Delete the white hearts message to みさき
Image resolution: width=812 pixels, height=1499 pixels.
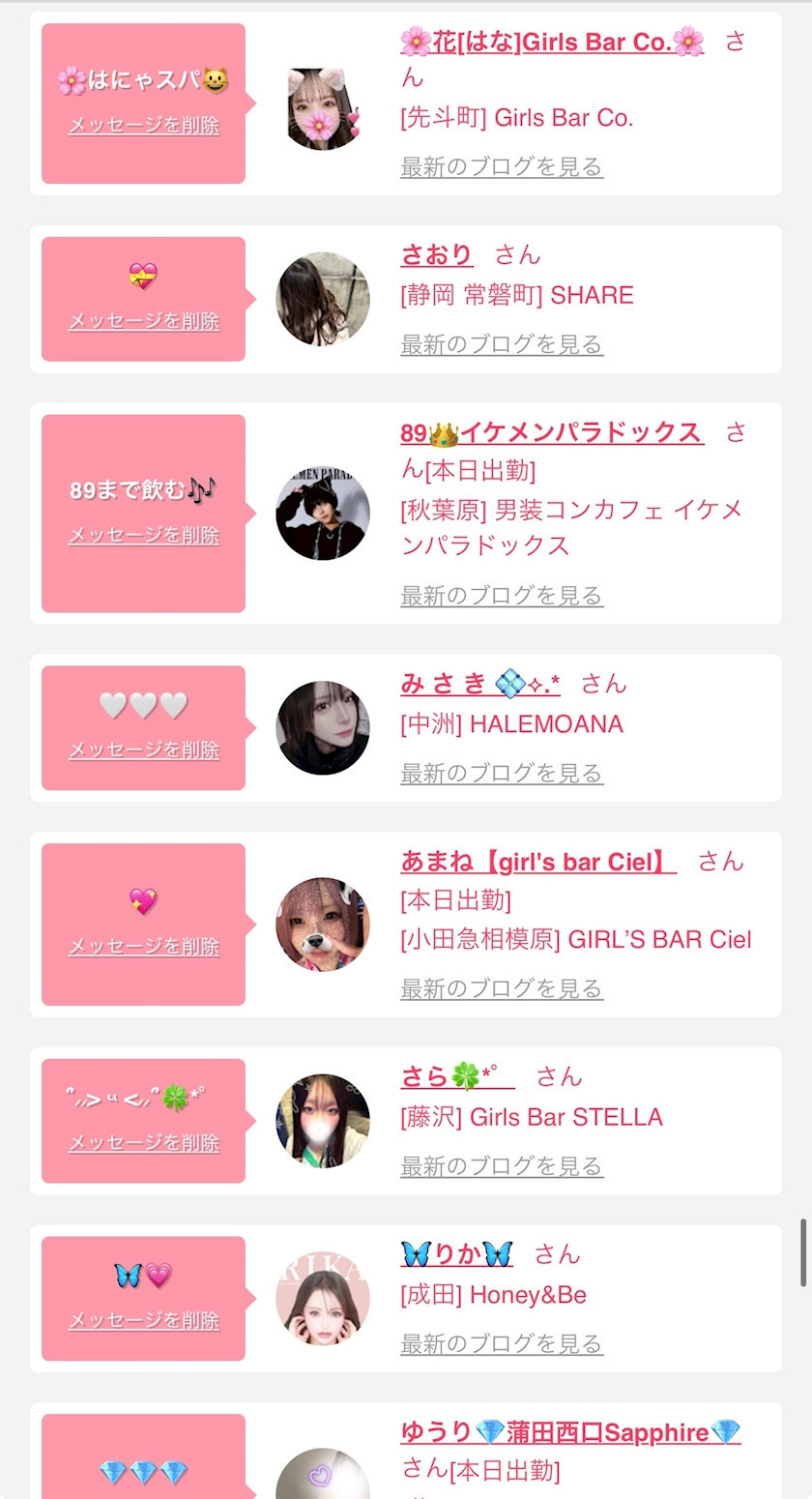144,750
